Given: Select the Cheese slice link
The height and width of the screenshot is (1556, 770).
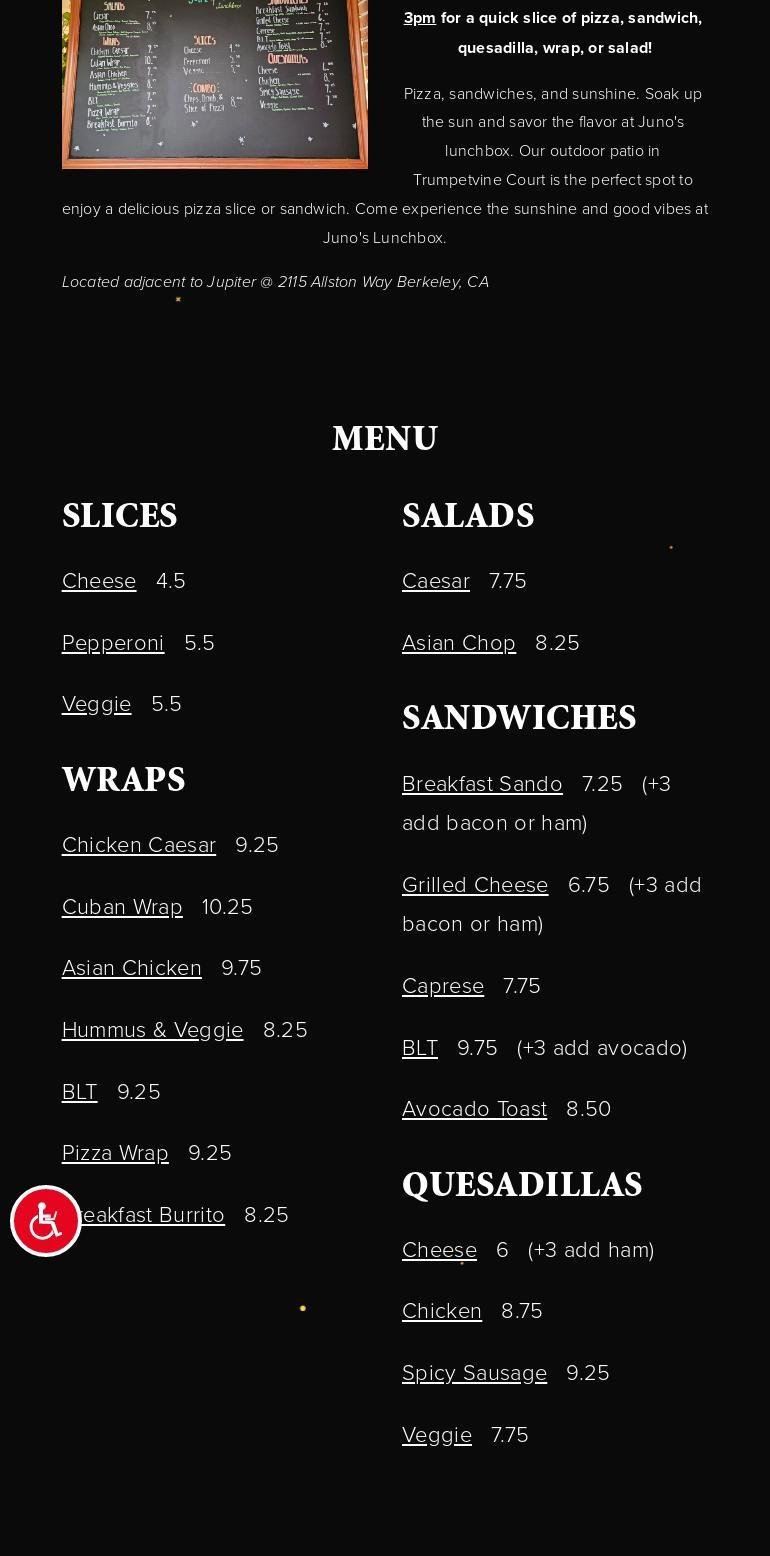Looking at the screenshot, I should [x=99, y=581].
